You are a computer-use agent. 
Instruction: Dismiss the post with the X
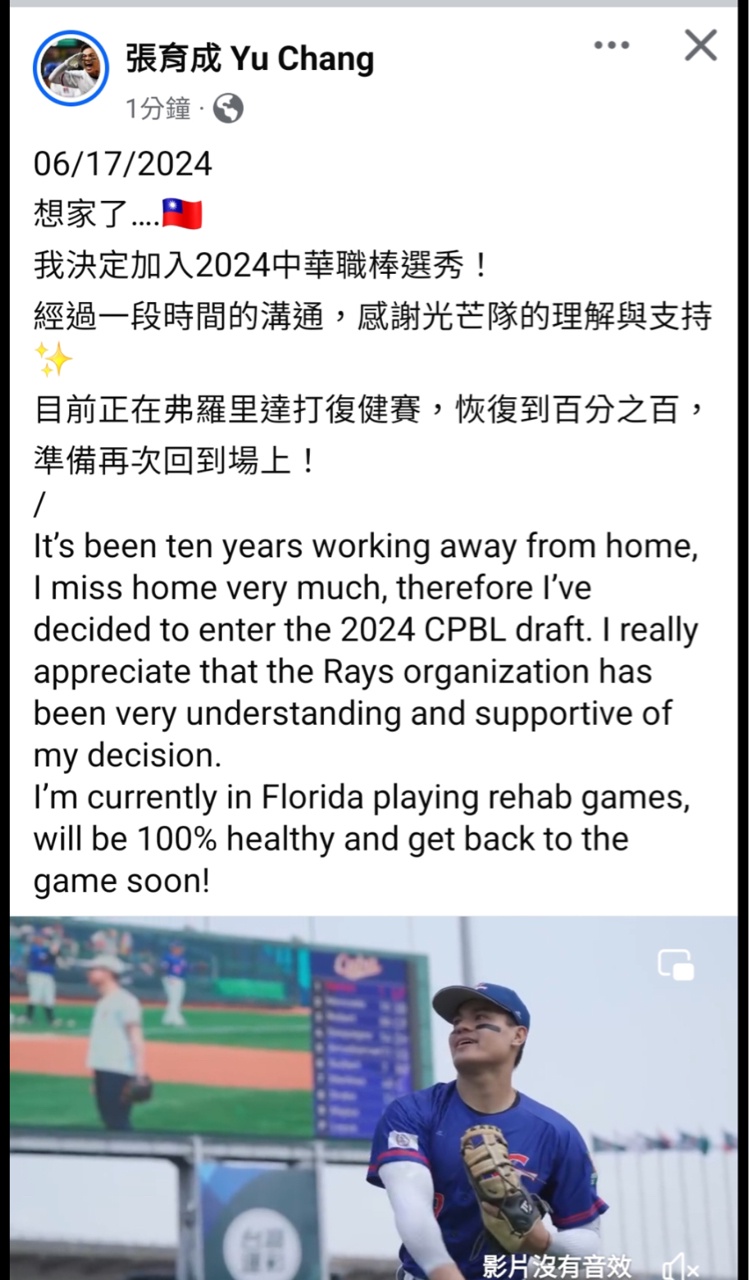click(700, 45)
